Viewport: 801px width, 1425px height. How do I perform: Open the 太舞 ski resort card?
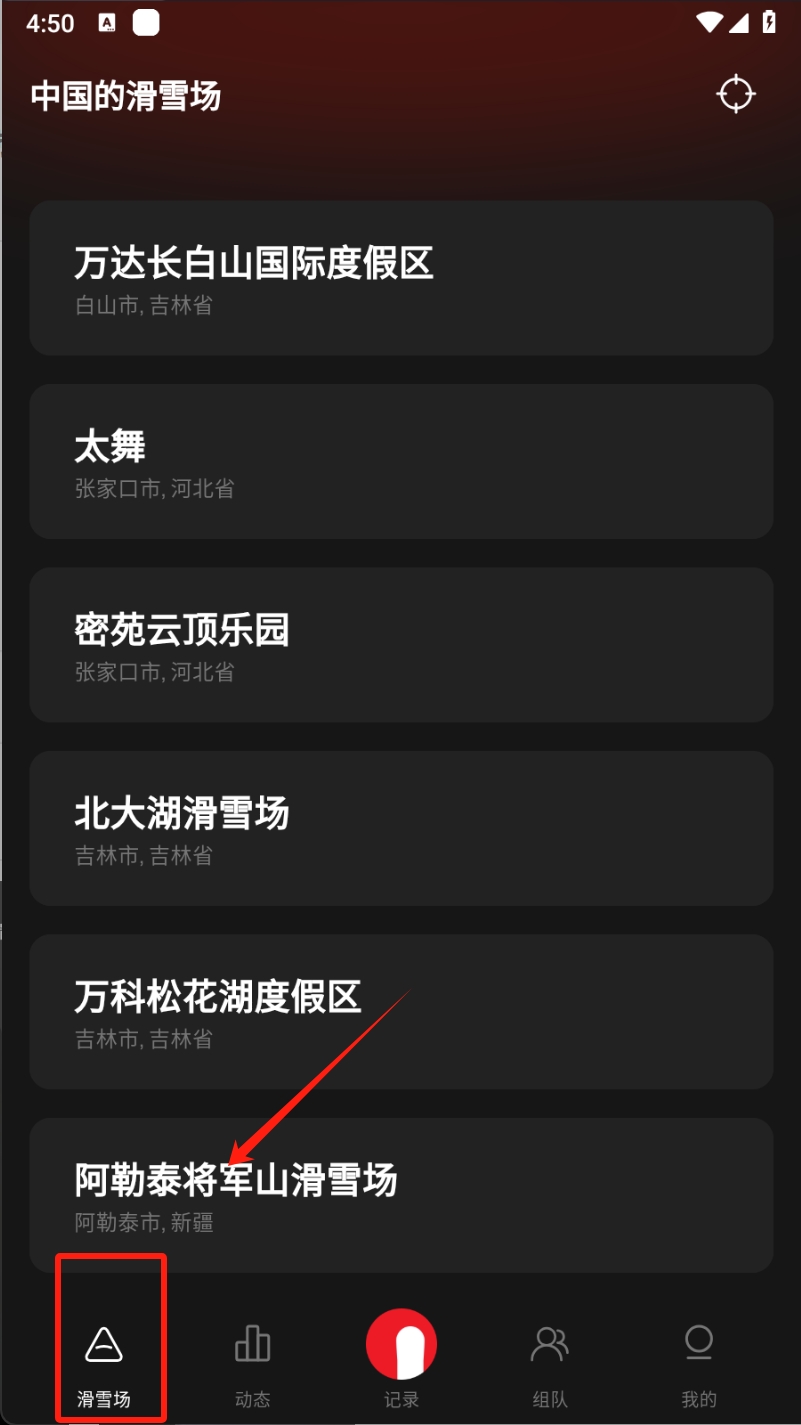coord(400,461)
